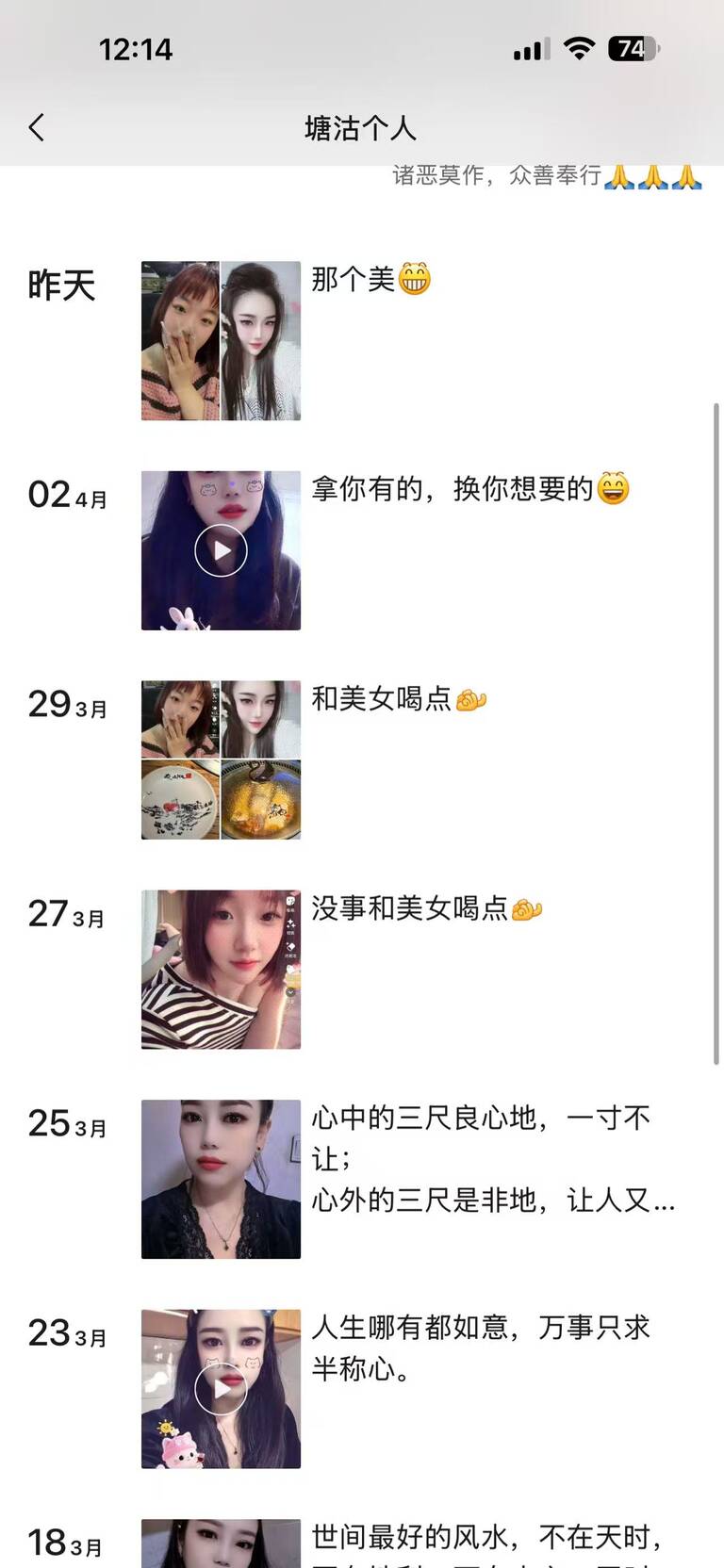Go back from 塘沽个人 page
Screen dimensions: 724x1568
point(37,127)
